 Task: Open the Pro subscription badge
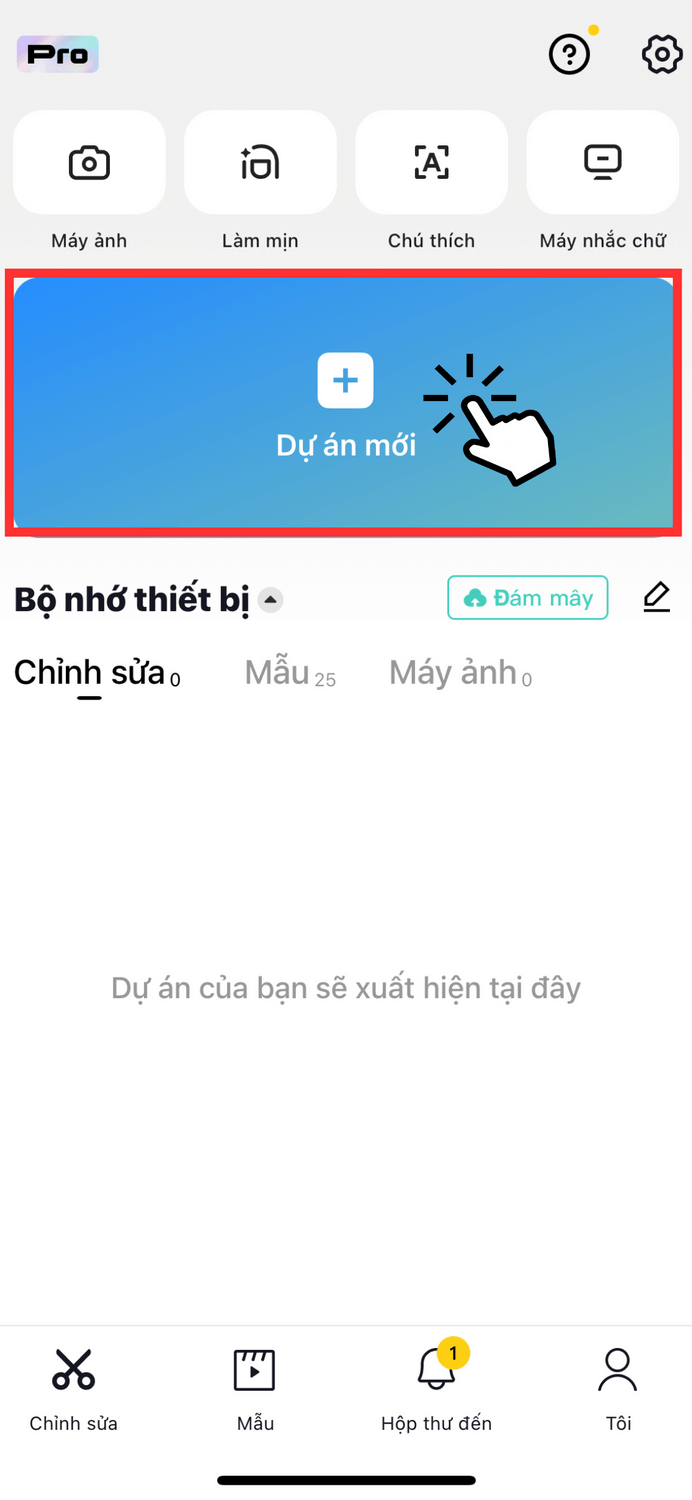pyautogui.click(x=58, y=54)
